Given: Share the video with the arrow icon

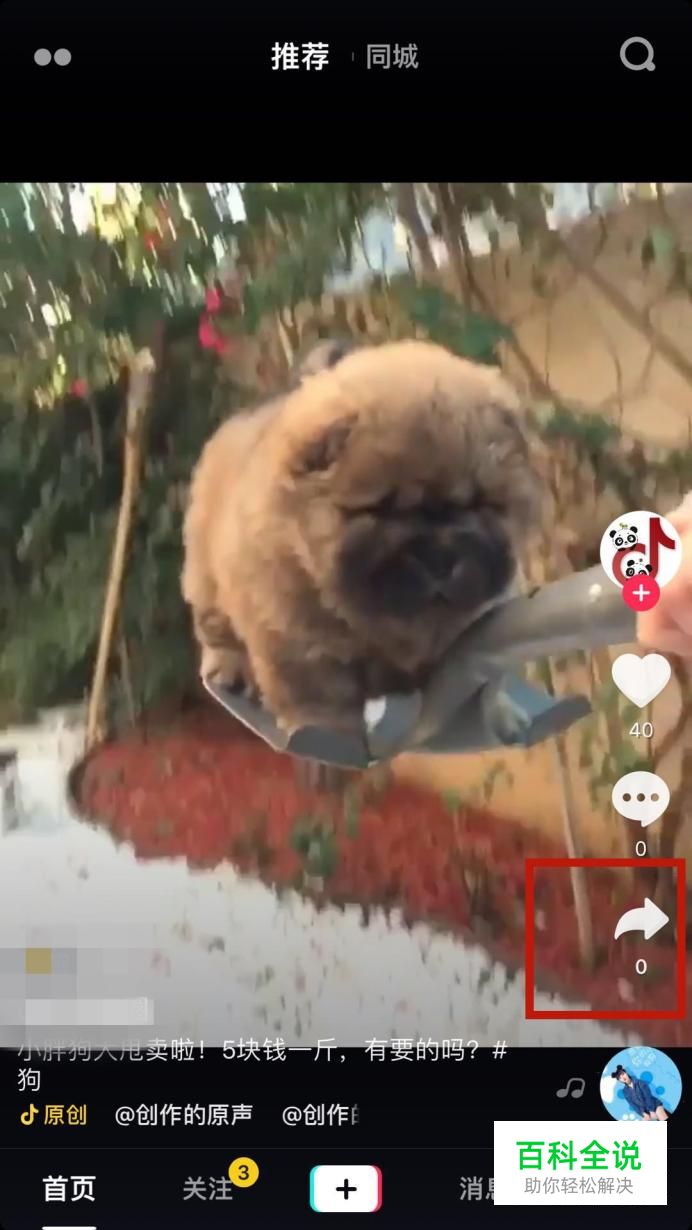Looking at the screenshot, I should (x=641, y=921).
